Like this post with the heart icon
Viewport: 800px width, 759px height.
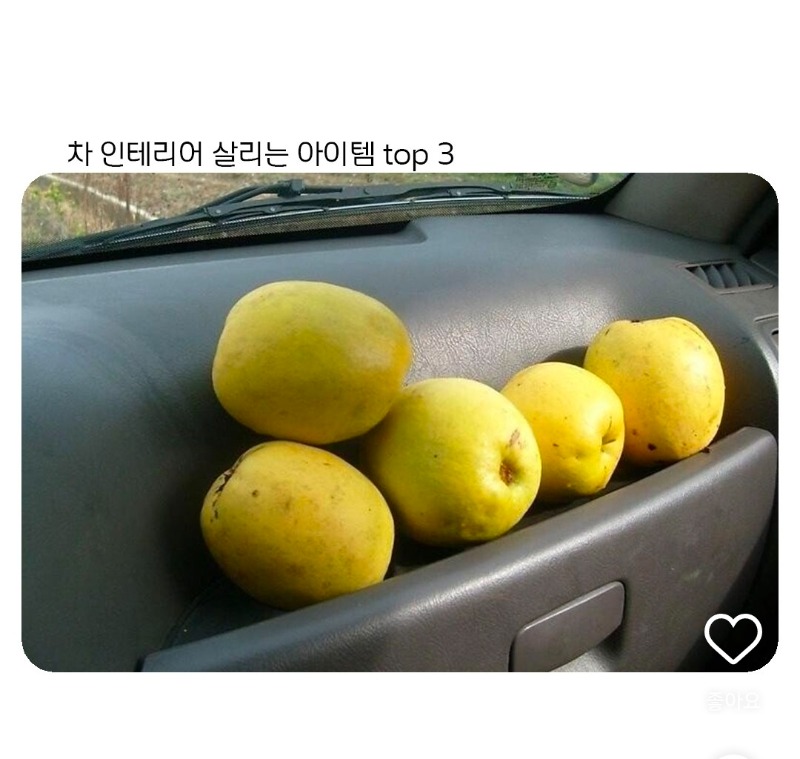tap(733, 637)
